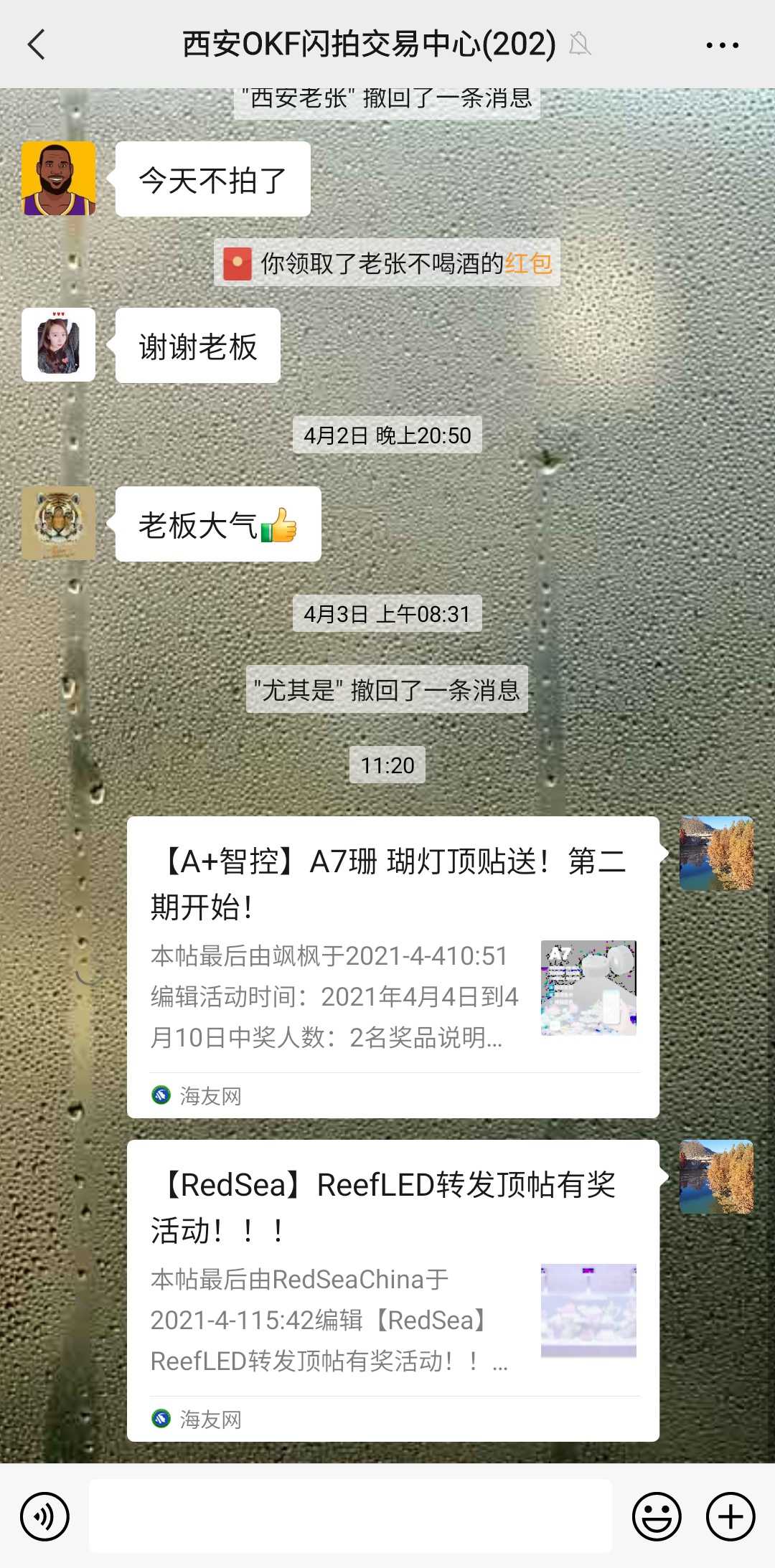Image resolution: width=775 pixels, height=1568 pixels.
Task: Open the plus attachment menu
Action: 731,1516
